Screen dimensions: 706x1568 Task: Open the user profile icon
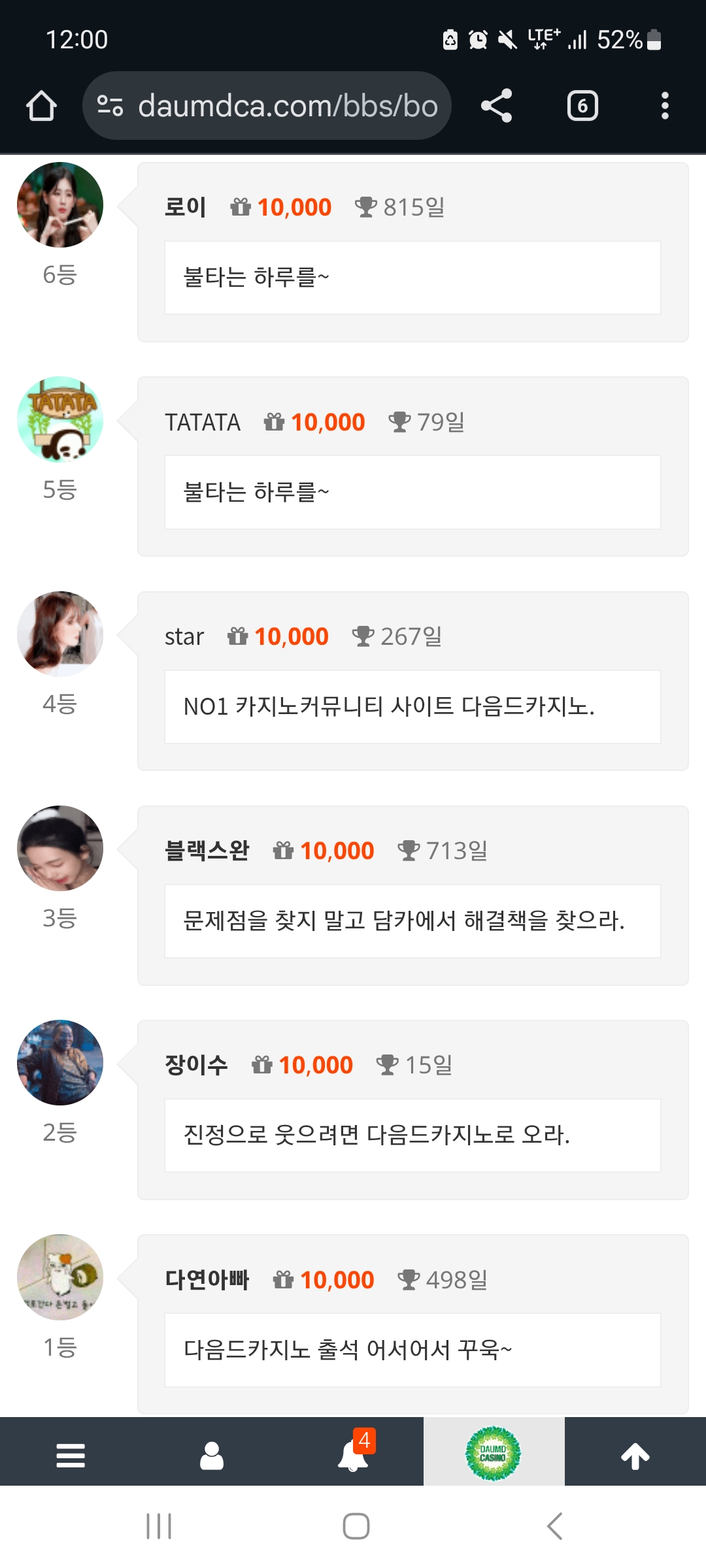tap(212, 1455)
